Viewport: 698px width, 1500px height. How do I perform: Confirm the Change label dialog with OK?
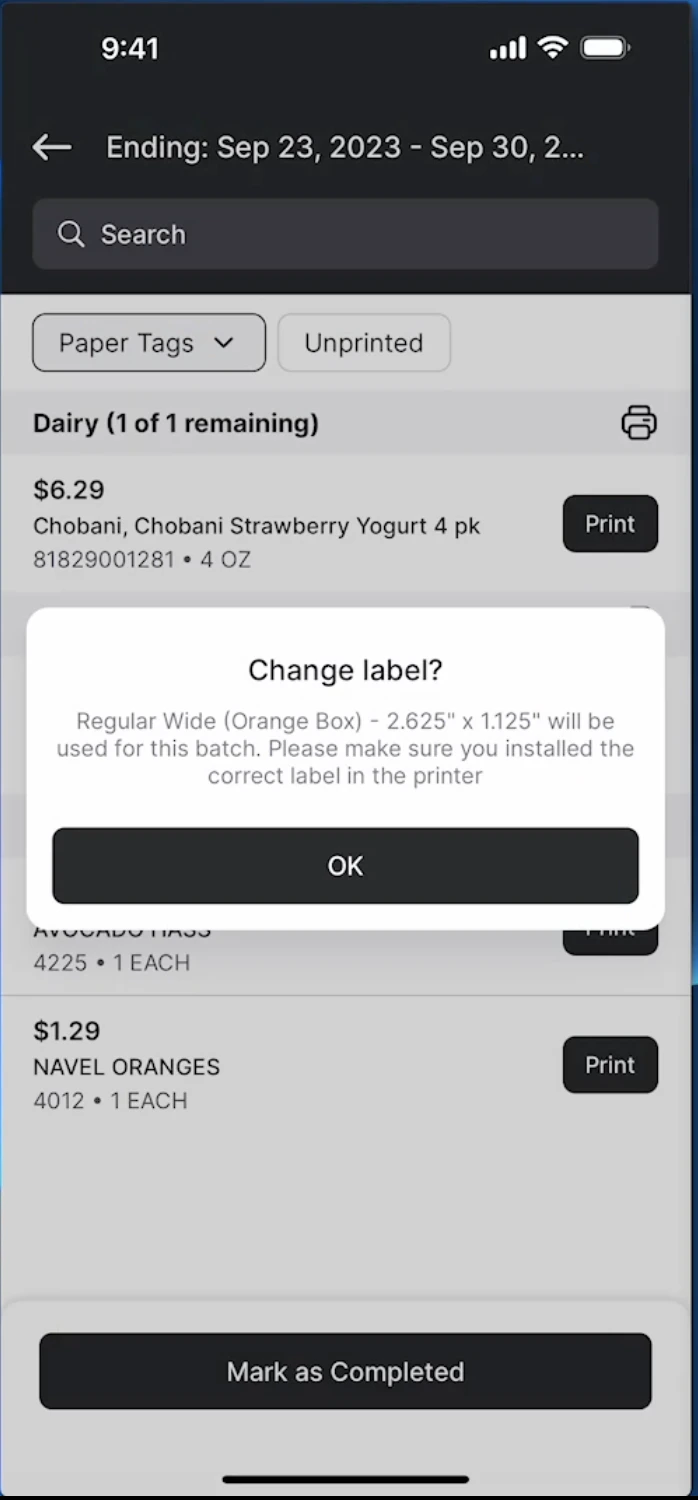point(345,865)
